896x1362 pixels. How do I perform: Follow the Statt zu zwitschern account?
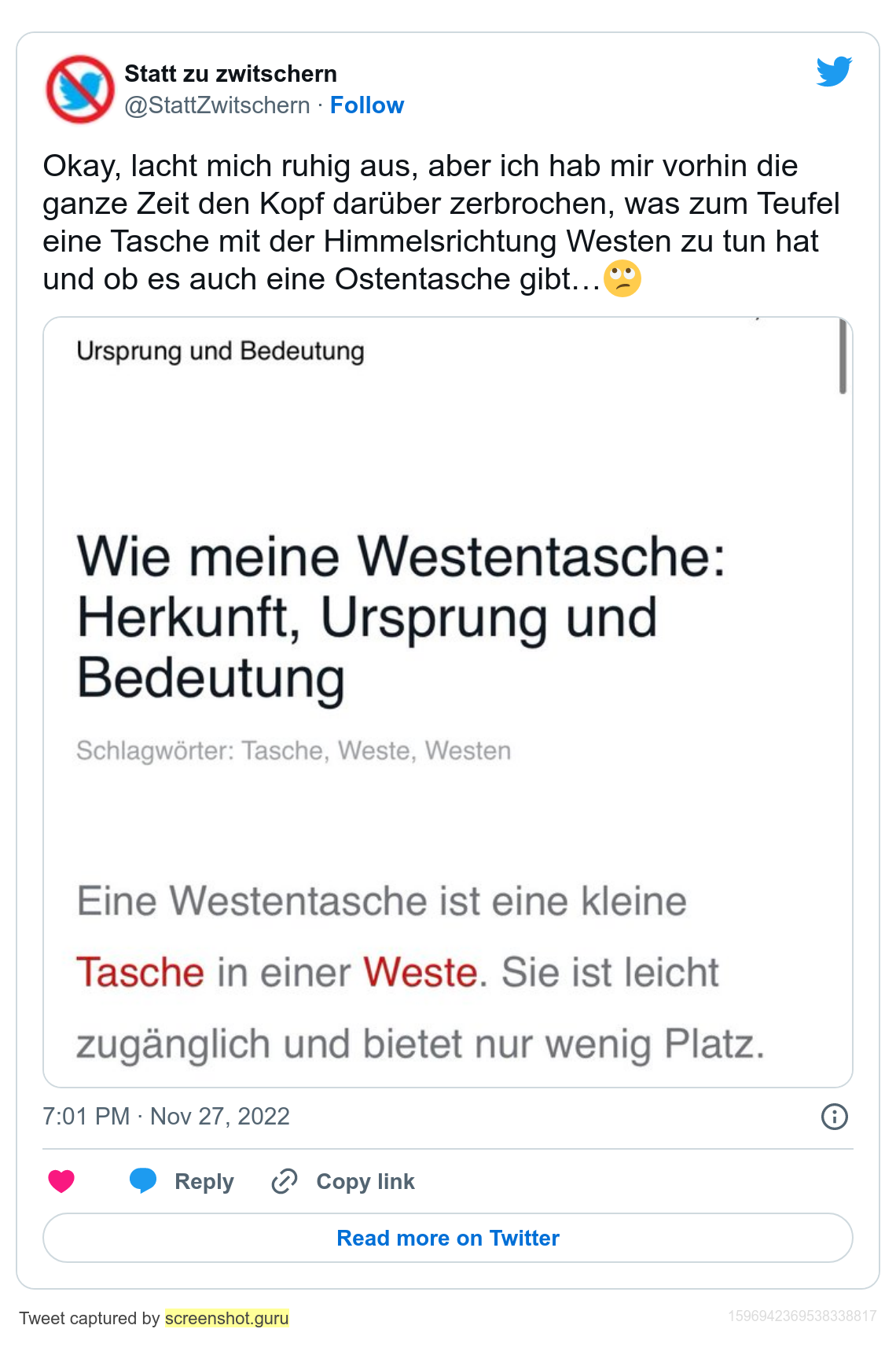tap(366, 105)
